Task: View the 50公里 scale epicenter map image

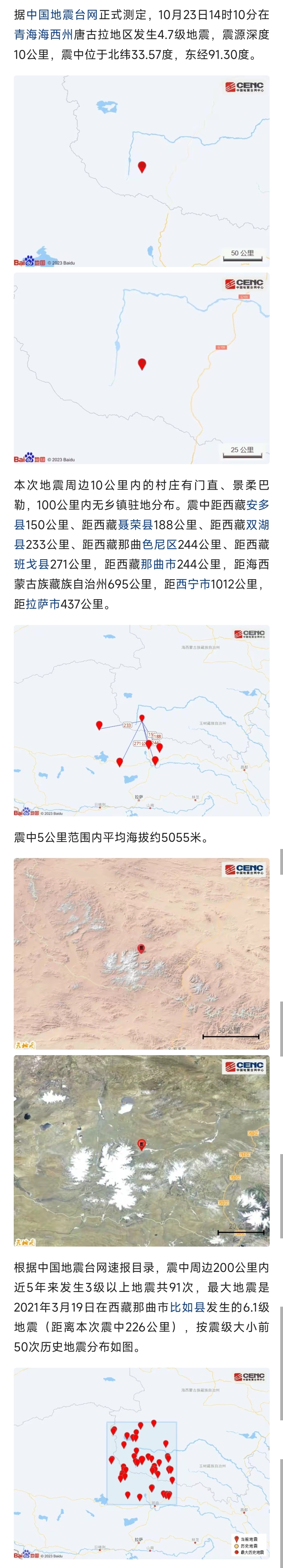Action: point(141,171)
